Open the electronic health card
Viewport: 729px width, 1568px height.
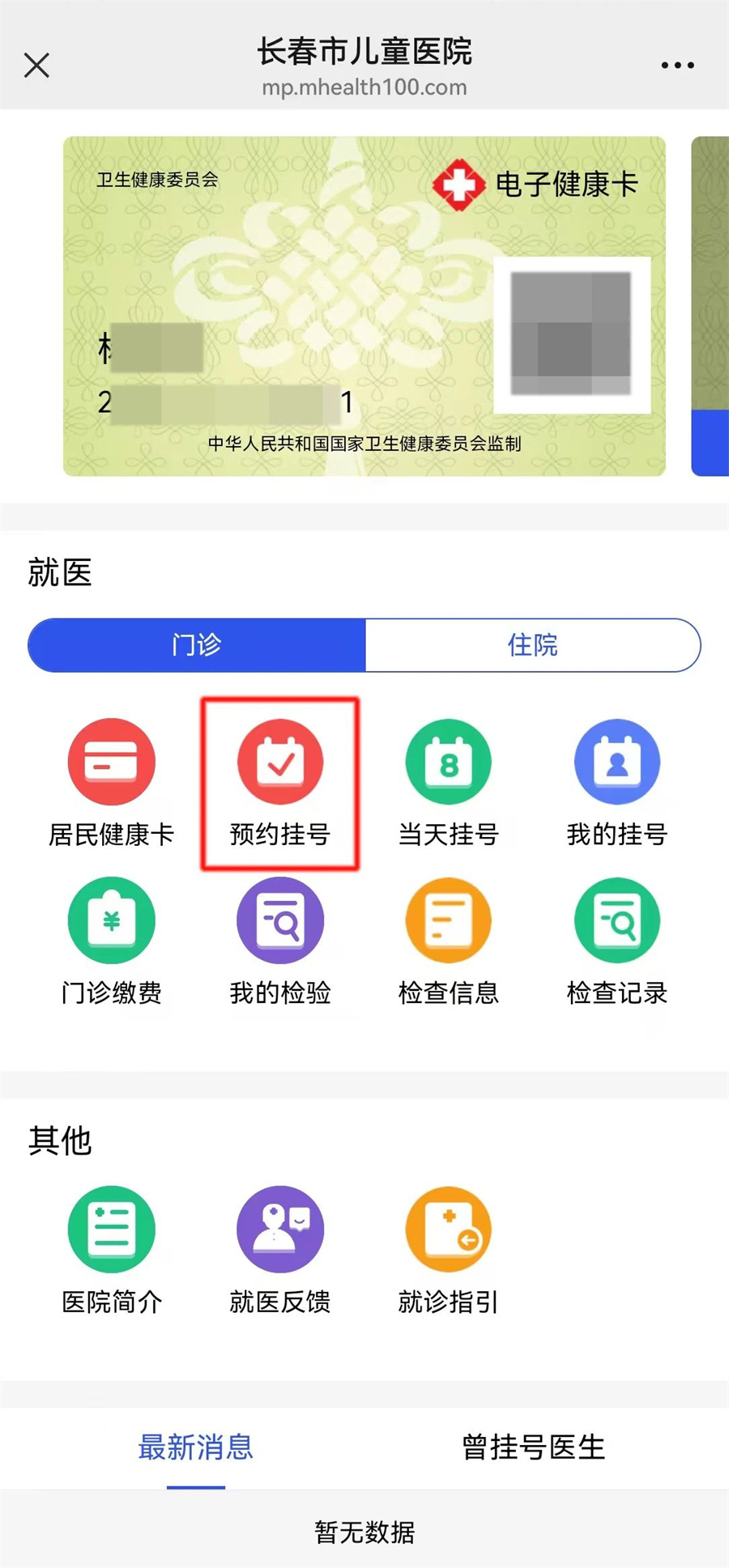tap(364, 306)
